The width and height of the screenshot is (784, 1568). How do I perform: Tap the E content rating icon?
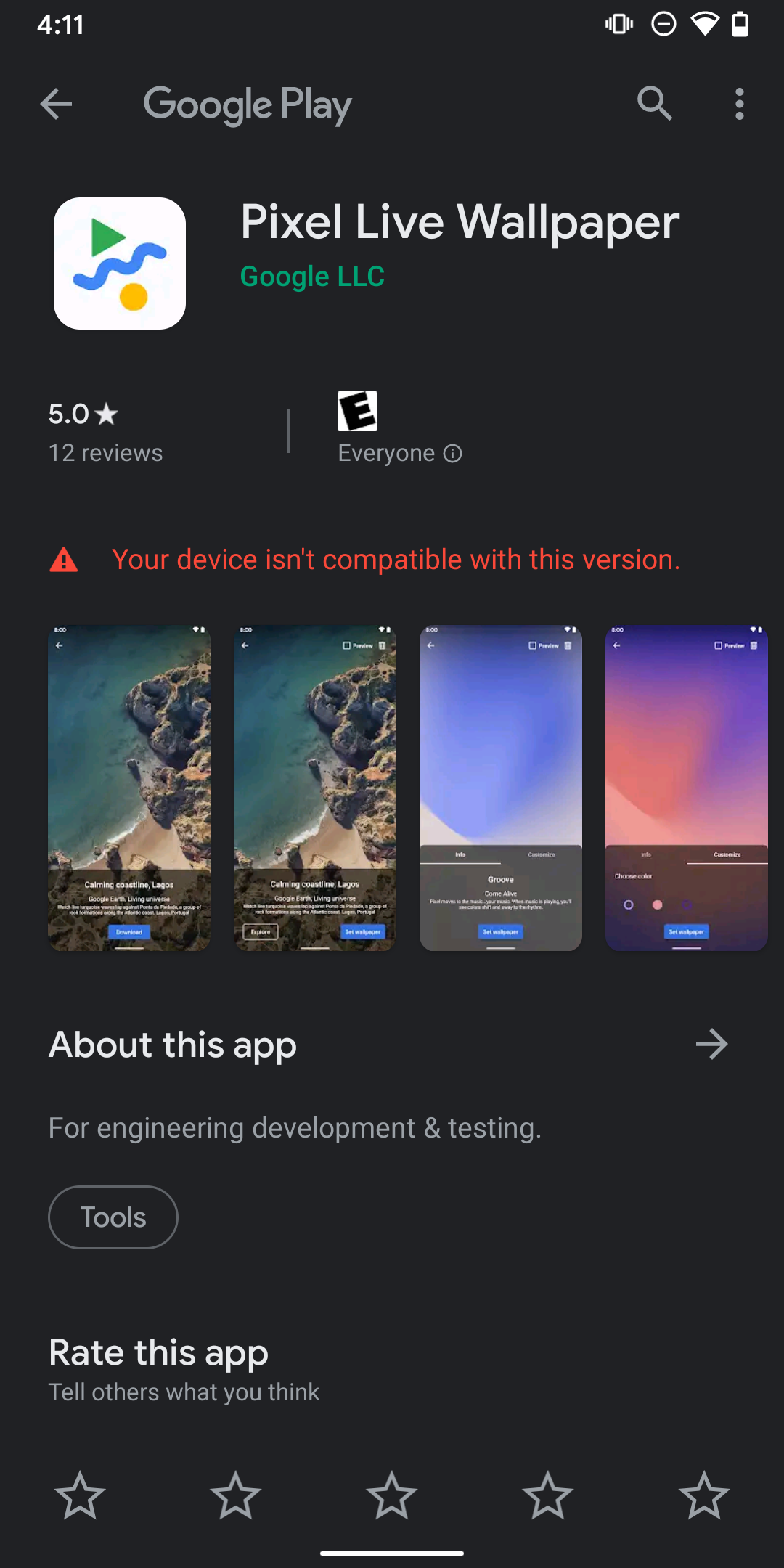pyautogui.click(x=356, y=412)
